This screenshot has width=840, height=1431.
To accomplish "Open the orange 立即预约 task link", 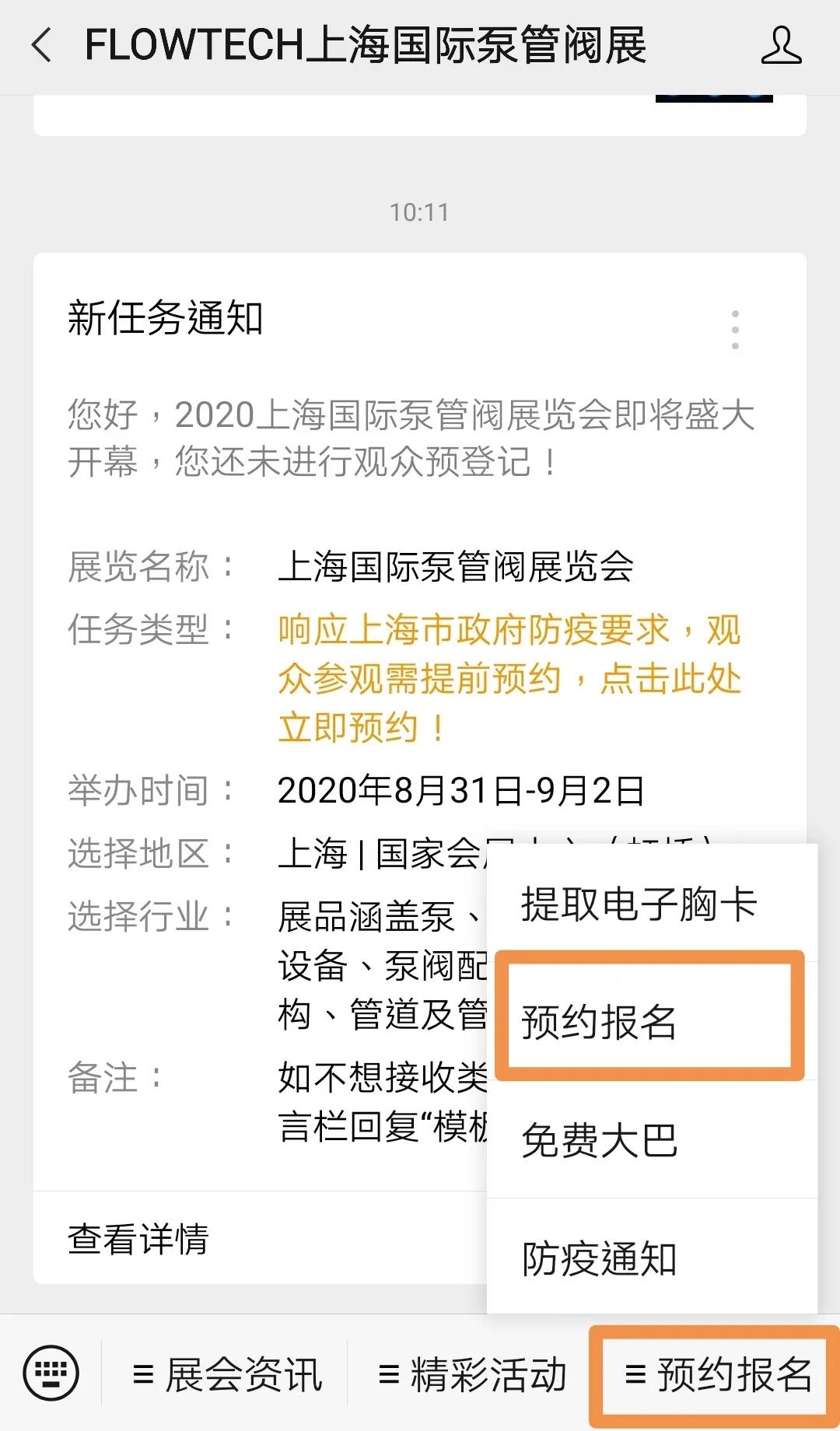I will (509, 678).
